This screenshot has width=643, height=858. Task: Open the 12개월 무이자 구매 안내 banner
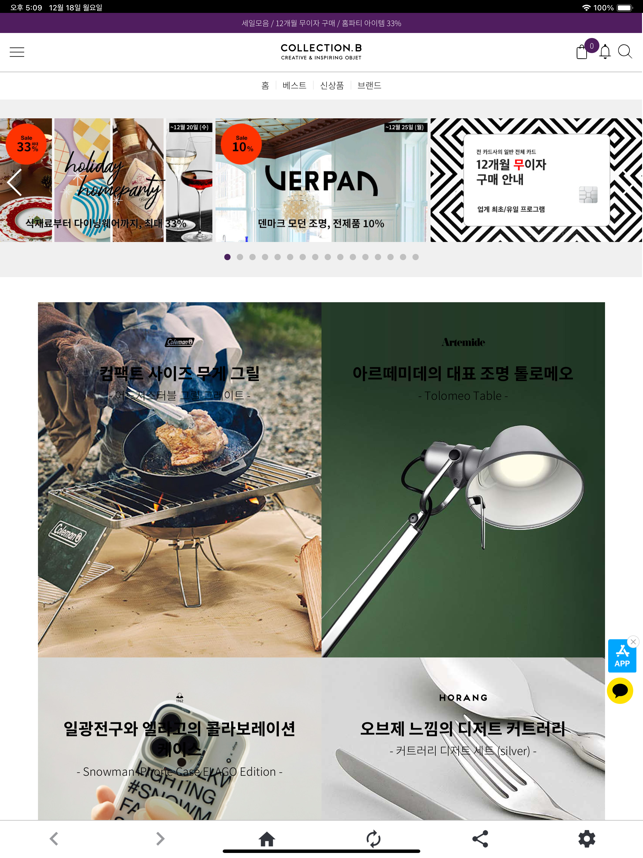click(536, 180)
